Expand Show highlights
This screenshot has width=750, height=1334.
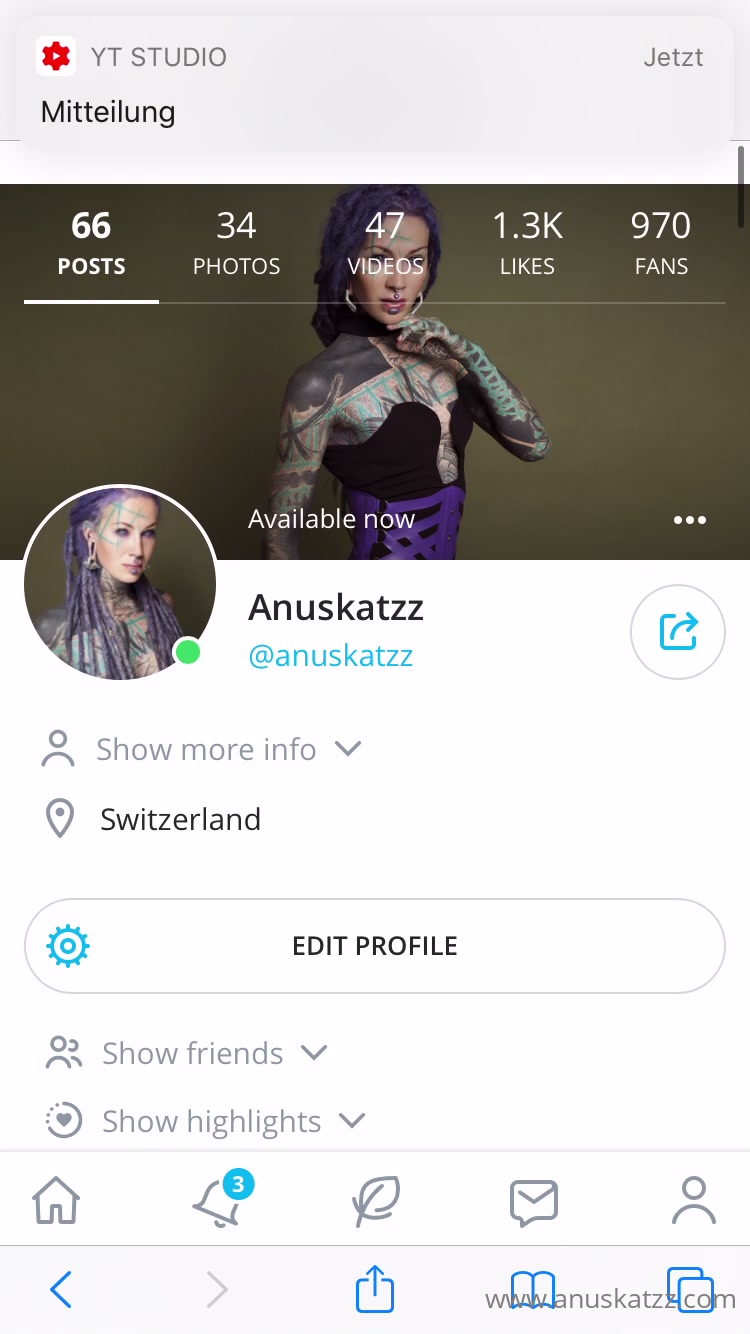click(x=211, y=1121)
